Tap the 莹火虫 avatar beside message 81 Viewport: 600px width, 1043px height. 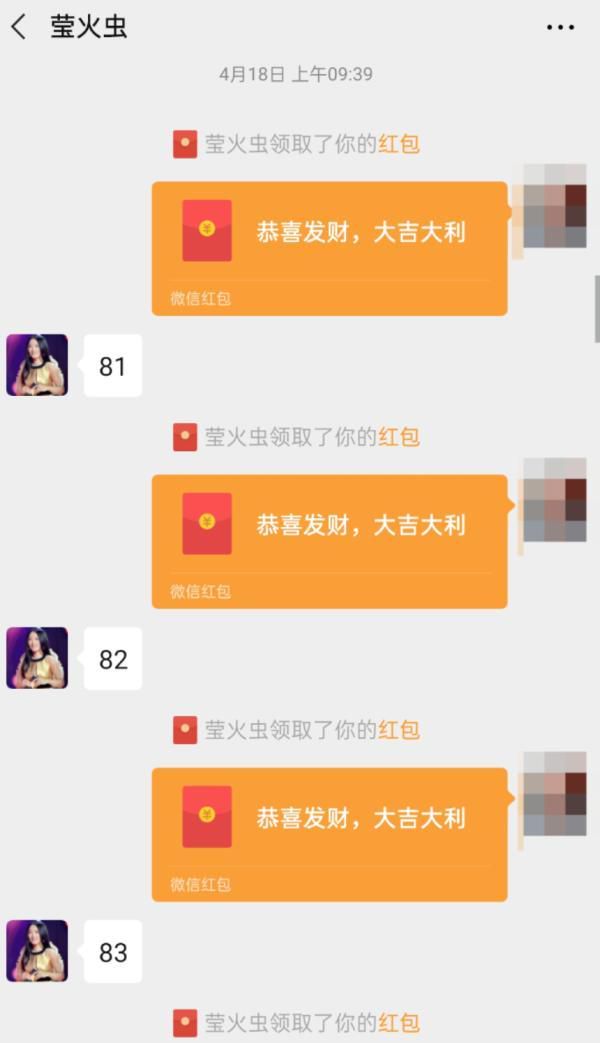pos(37,365)
